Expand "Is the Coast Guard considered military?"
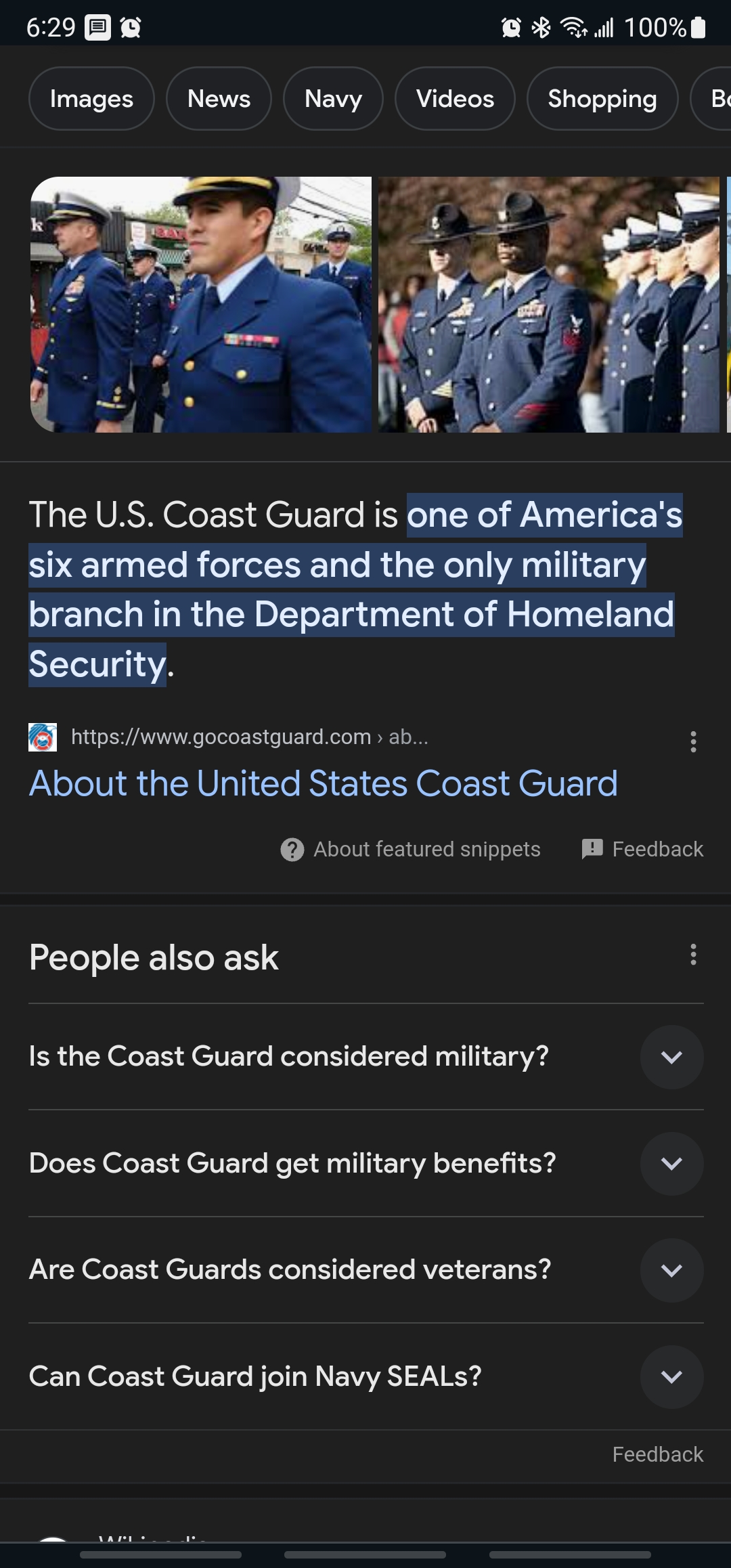 click(671, 1057)
